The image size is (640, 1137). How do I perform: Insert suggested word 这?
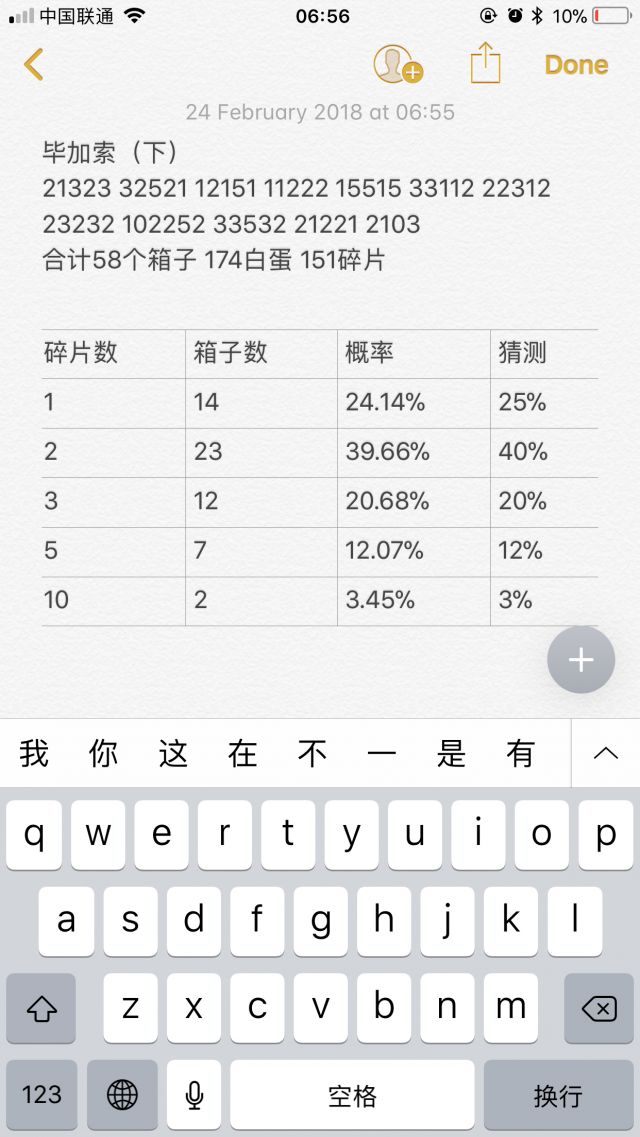(173, 753)
